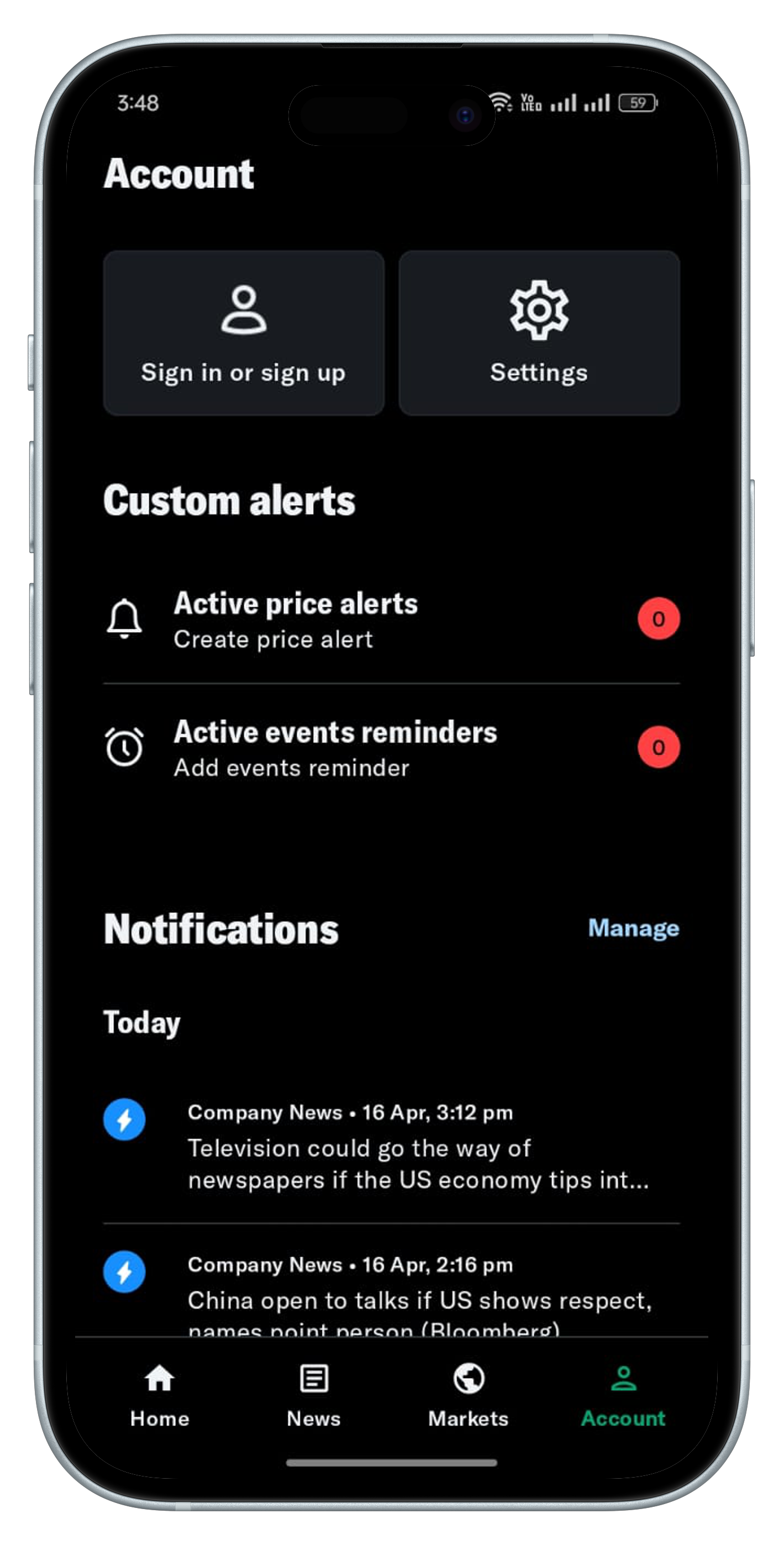
Task: Open the China open to talks notification
Action: click(x=418, y=1294)
